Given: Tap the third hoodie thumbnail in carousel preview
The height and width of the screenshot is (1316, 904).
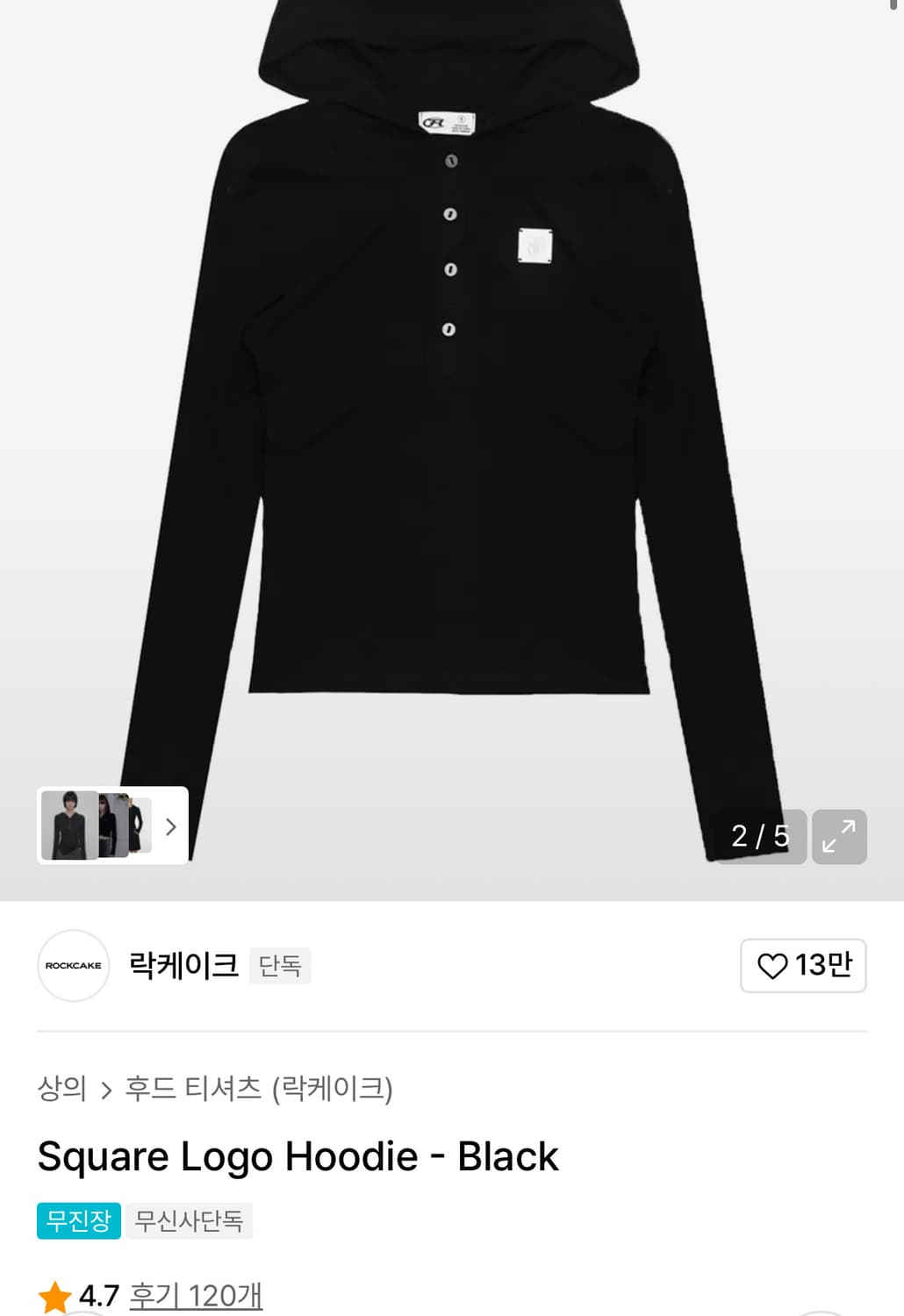Looking at the screenshot, I should click(x=140, y=826).
